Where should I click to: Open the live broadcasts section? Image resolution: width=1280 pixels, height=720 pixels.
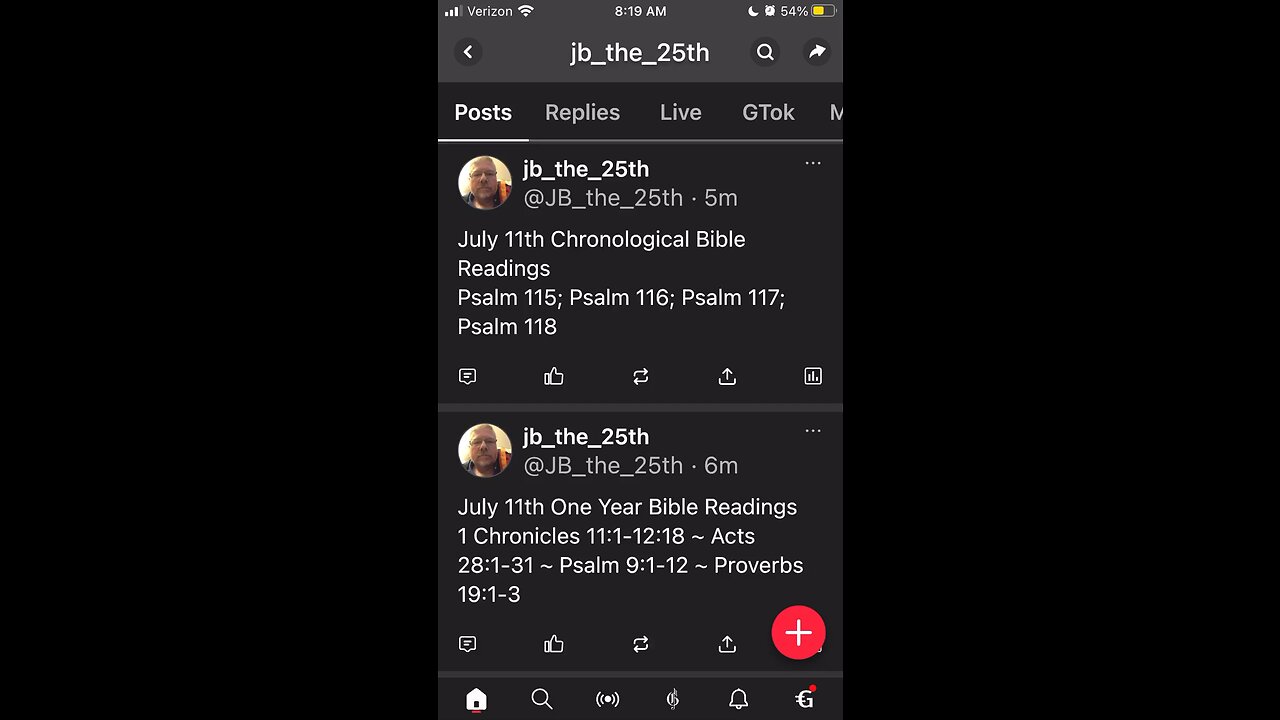click(607, 699)
